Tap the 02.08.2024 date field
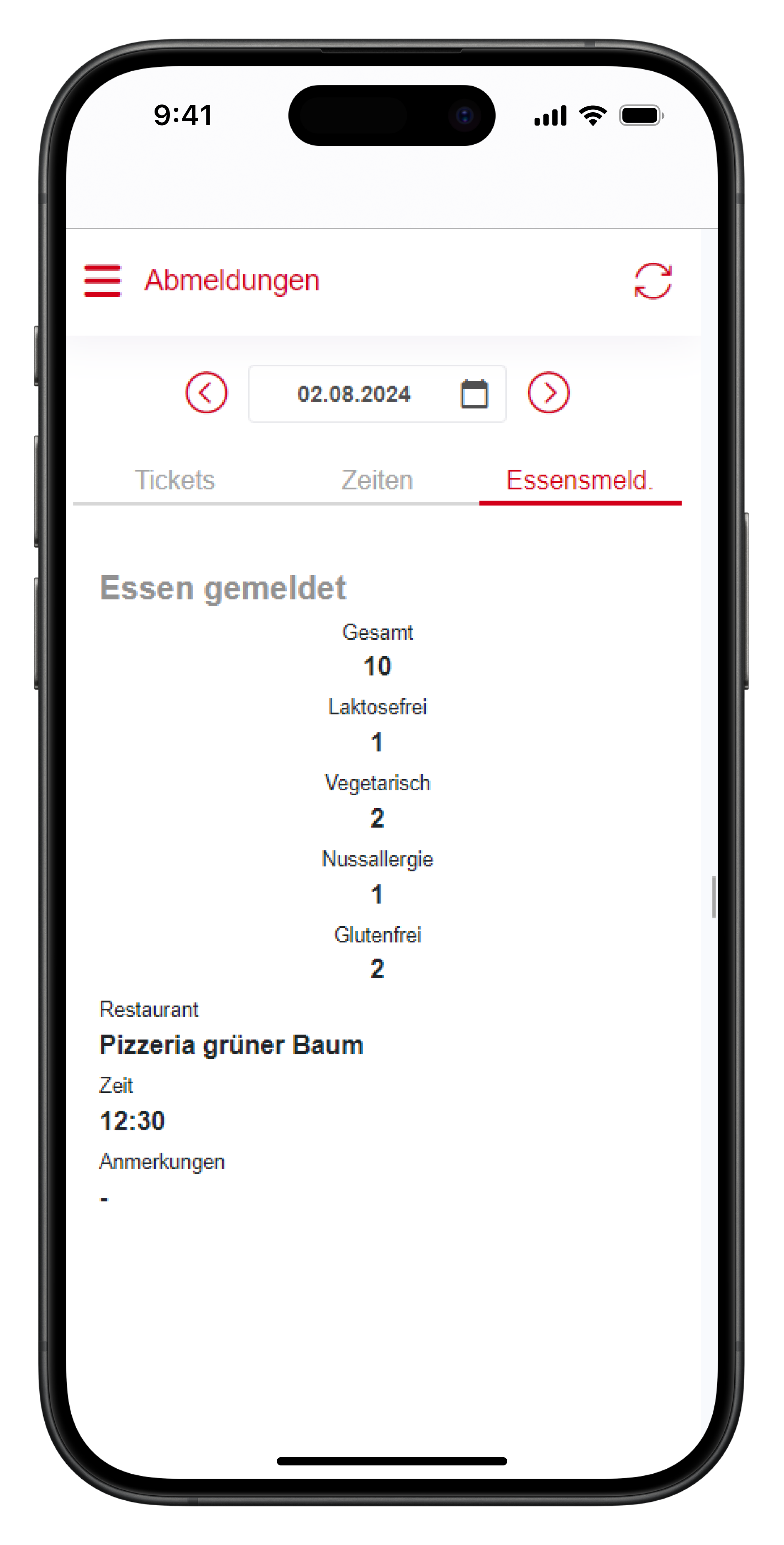 [x=354, y=394]
